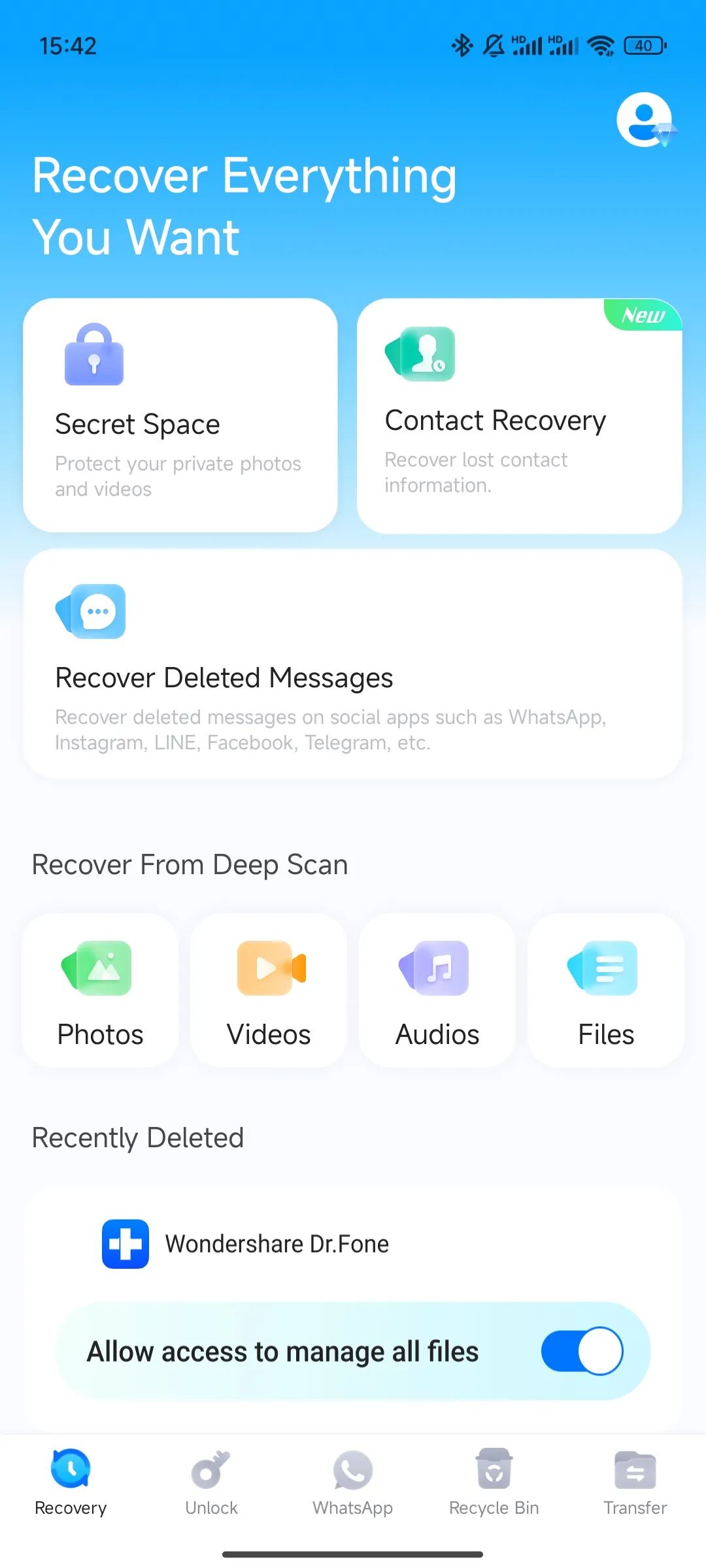Screen dimensions: 706x1568
Task: Open the Contact Recovery card
Action: pos(519,416)
